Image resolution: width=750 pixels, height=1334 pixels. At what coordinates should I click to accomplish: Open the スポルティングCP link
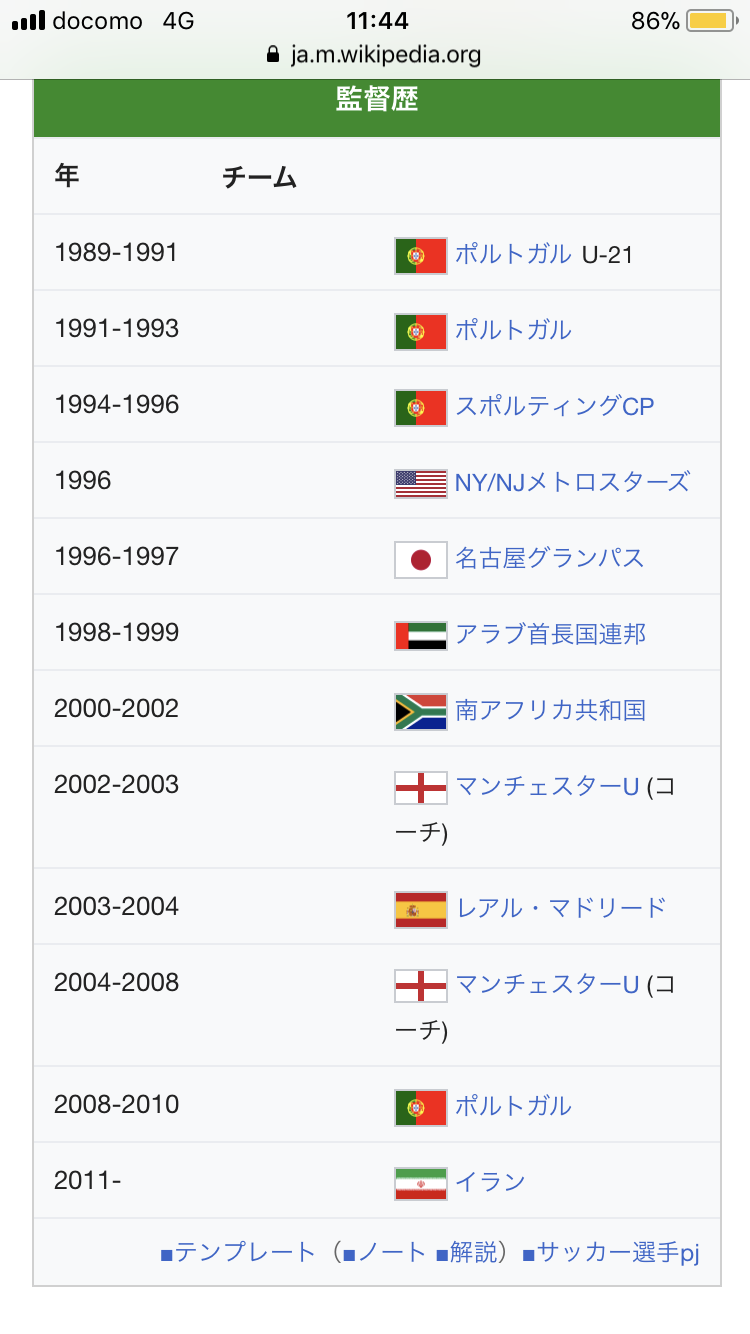pyautogui.click(x=555, y=406)
